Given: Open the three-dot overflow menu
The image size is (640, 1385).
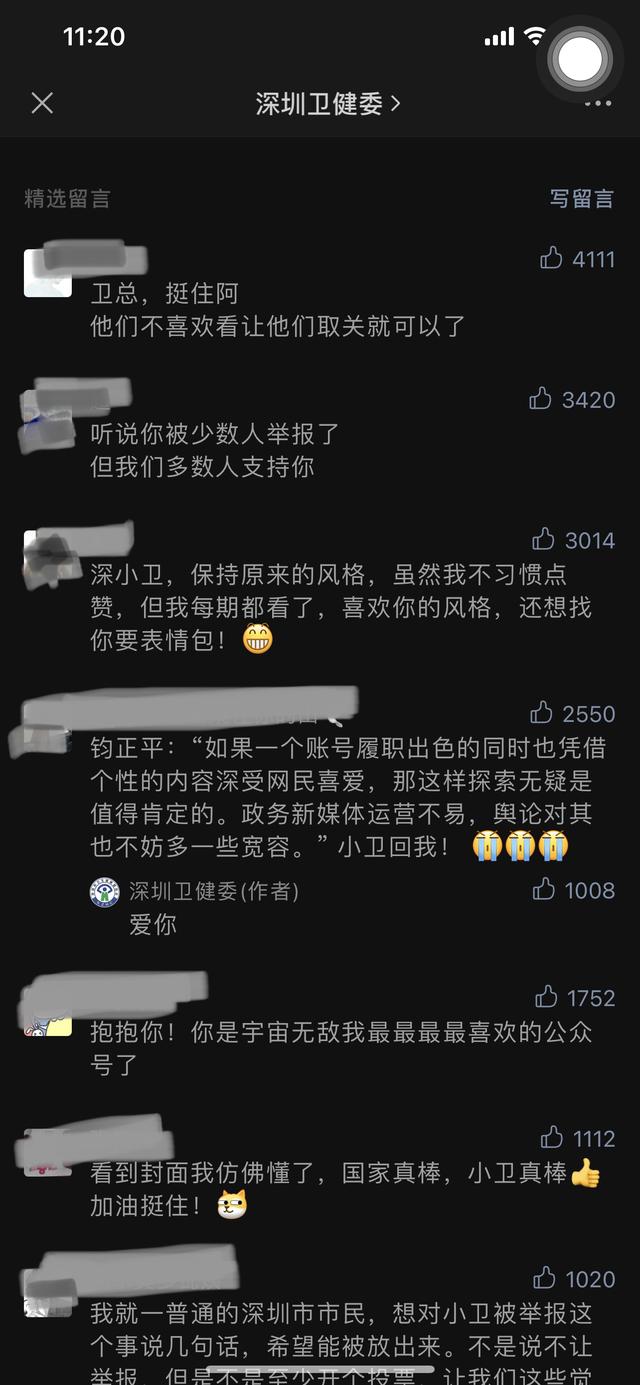Looking at the screenshot, I should [x=598, y=103].
